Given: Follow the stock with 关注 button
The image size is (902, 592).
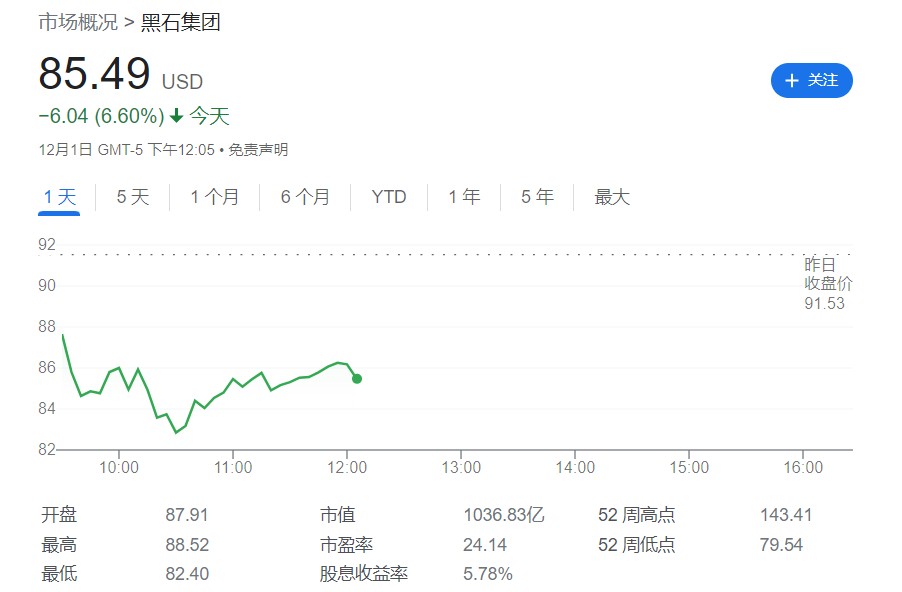Looking at the screenshot, I should coord(811,80).
